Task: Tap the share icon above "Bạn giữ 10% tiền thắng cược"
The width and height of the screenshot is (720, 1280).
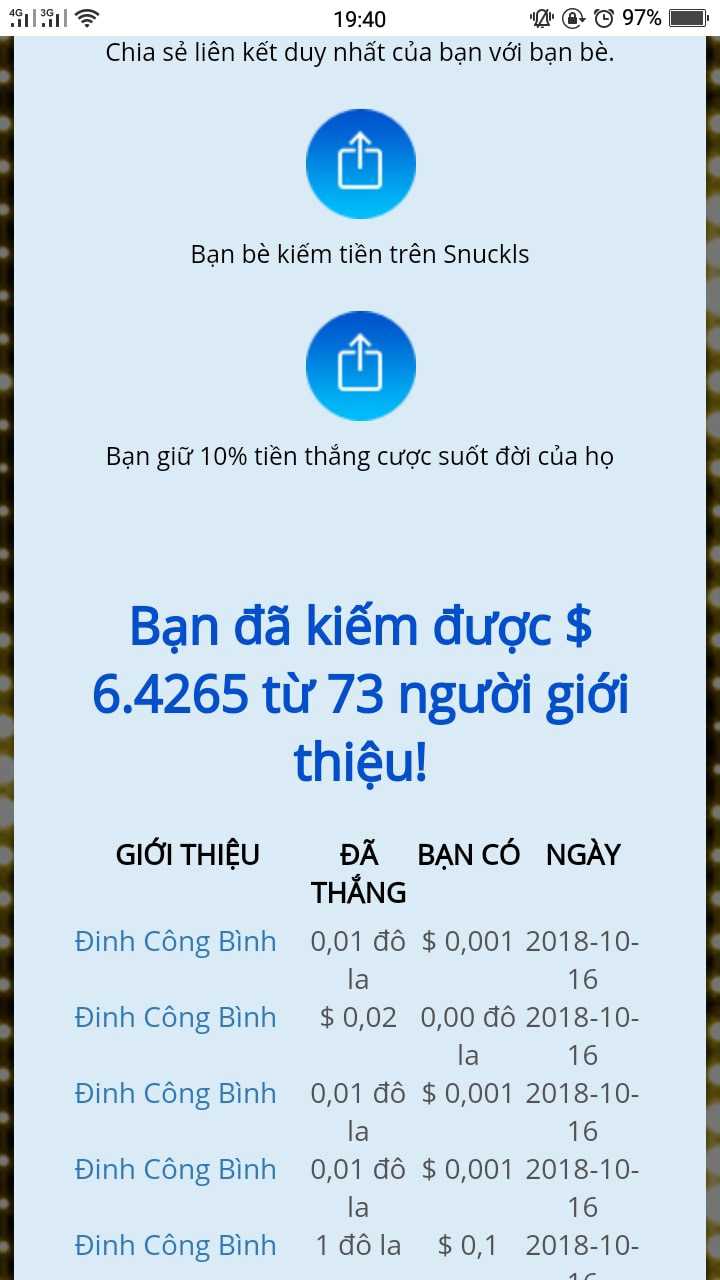Action: (x=360, y=365)
